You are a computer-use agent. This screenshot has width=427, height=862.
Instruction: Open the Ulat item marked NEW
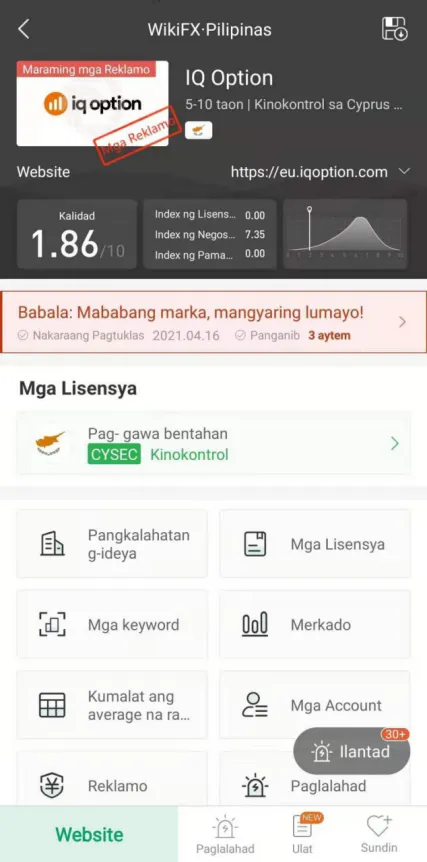tap(303, 835)
